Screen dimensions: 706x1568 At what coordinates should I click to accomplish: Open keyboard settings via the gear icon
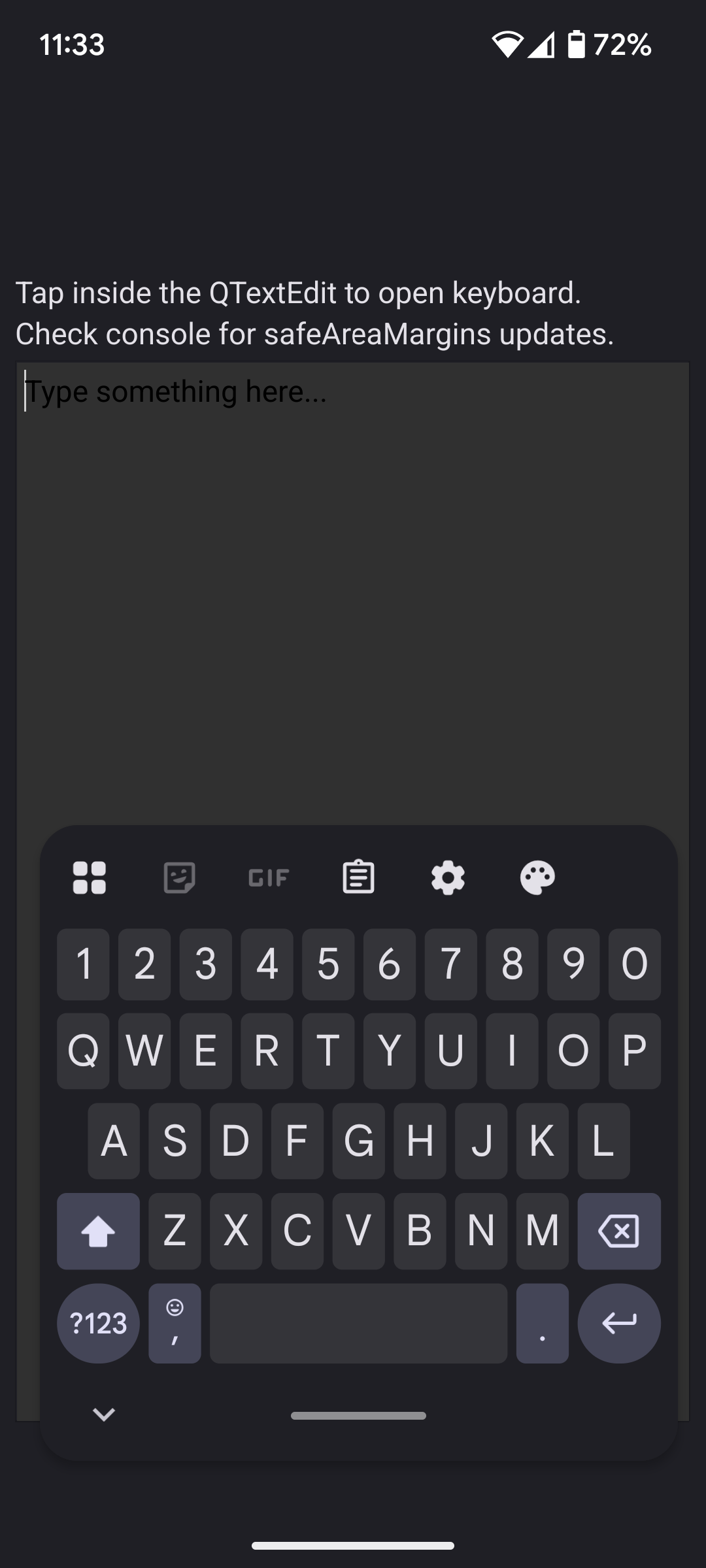tap(448, 877)
